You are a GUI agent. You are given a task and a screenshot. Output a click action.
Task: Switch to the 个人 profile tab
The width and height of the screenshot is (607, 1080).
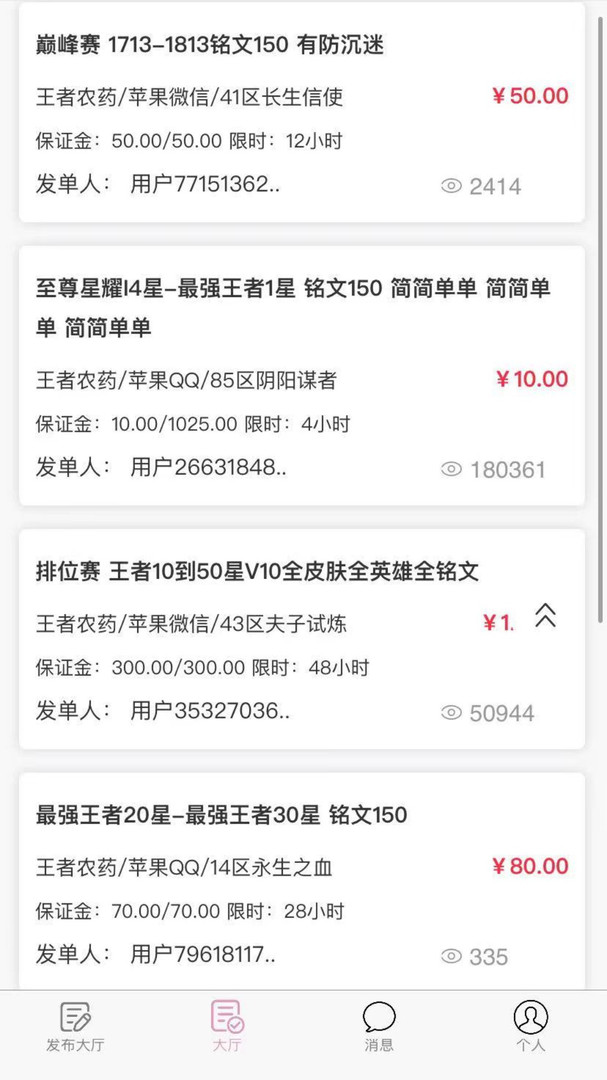[531, 1026]
